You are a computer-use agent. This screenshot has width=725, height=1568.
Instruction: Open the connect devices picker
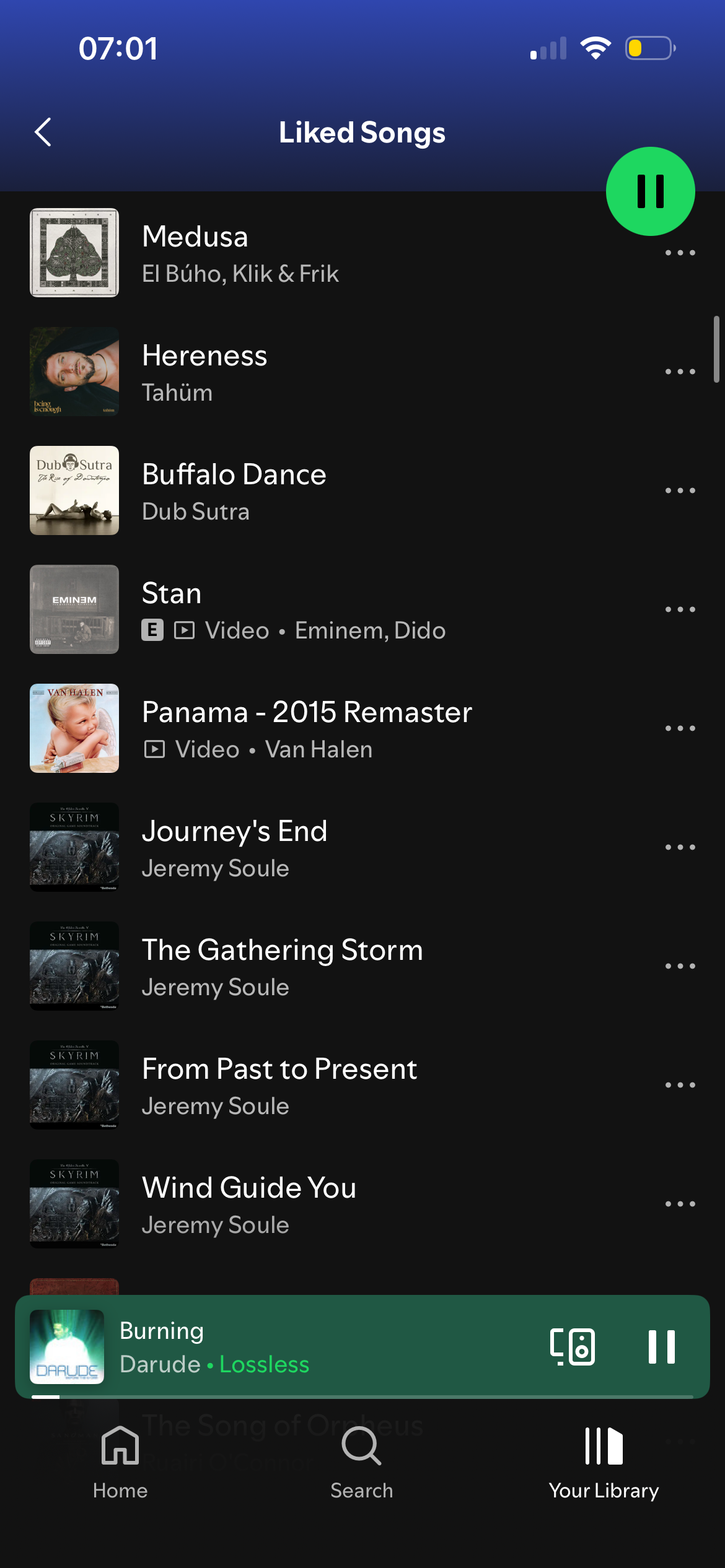(x=573, y=1347)
